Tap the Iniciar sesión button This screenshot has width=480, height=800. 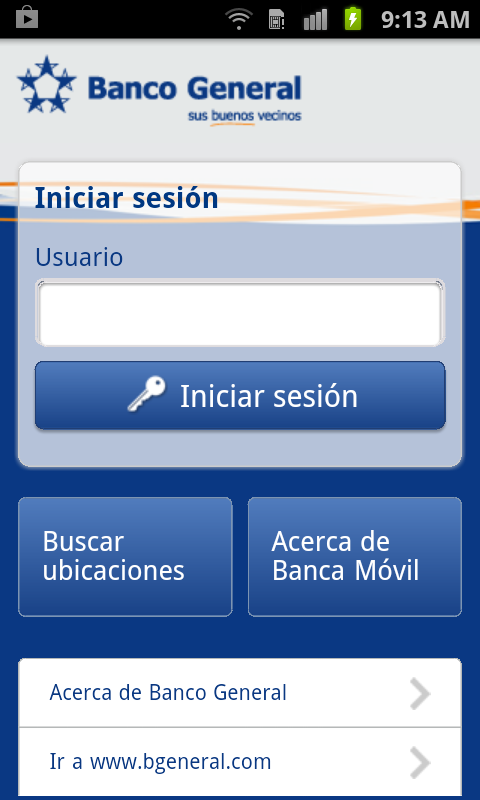pyautogui.click(x=240, y=395)
